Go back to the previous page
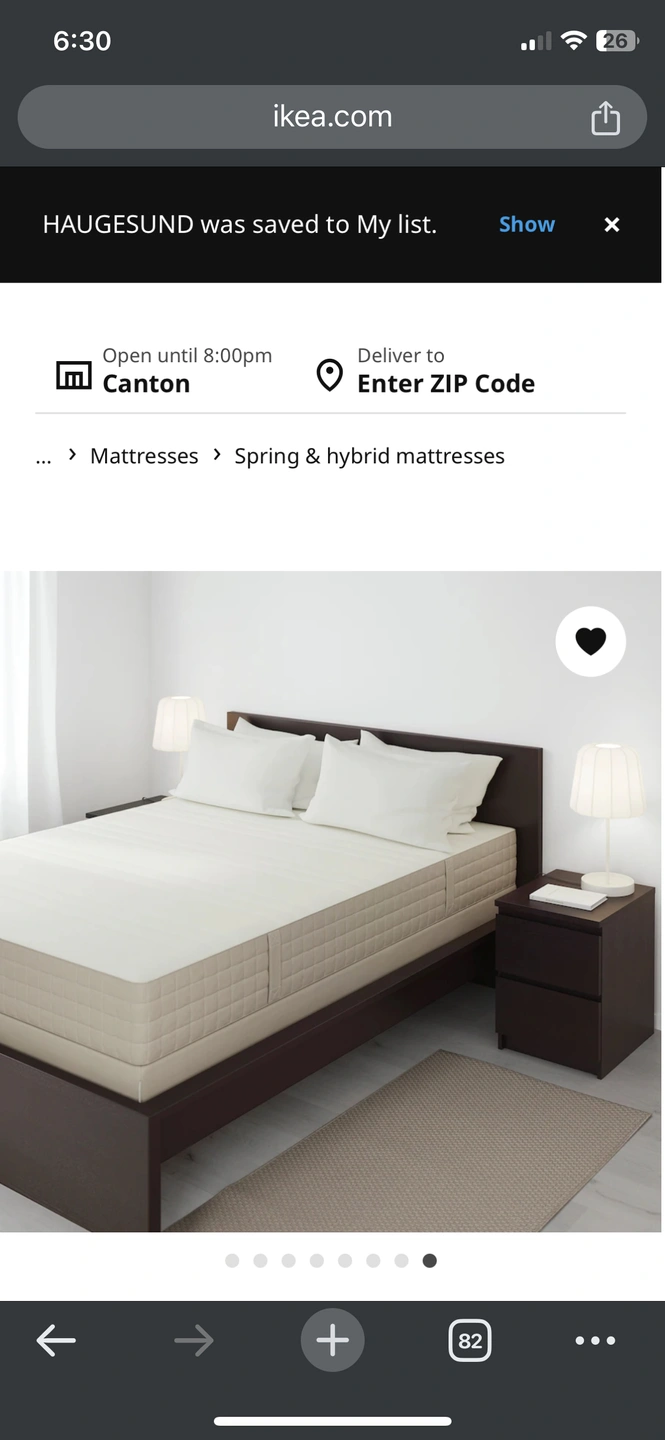The height and width of the screenshot is (1440, 665). pos(56,1340)
